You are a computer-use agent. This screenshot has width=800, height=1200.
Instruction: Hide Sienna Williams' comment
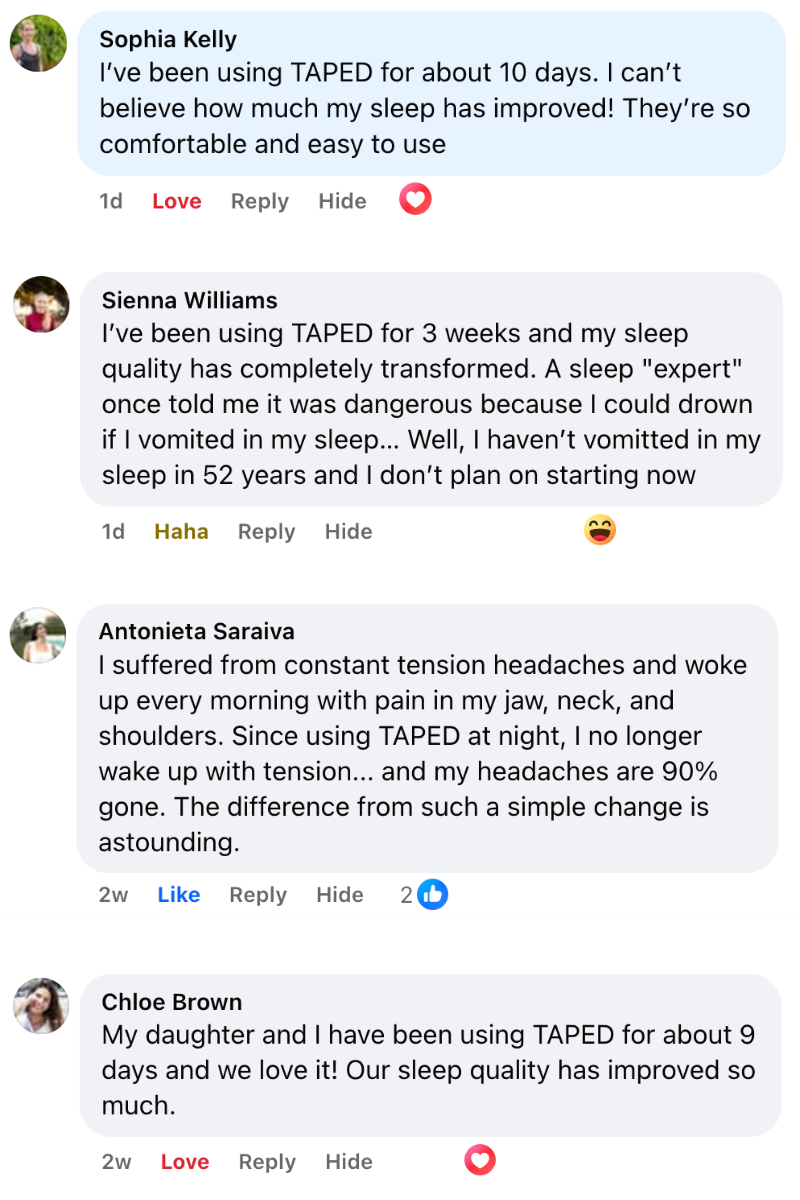348,532
